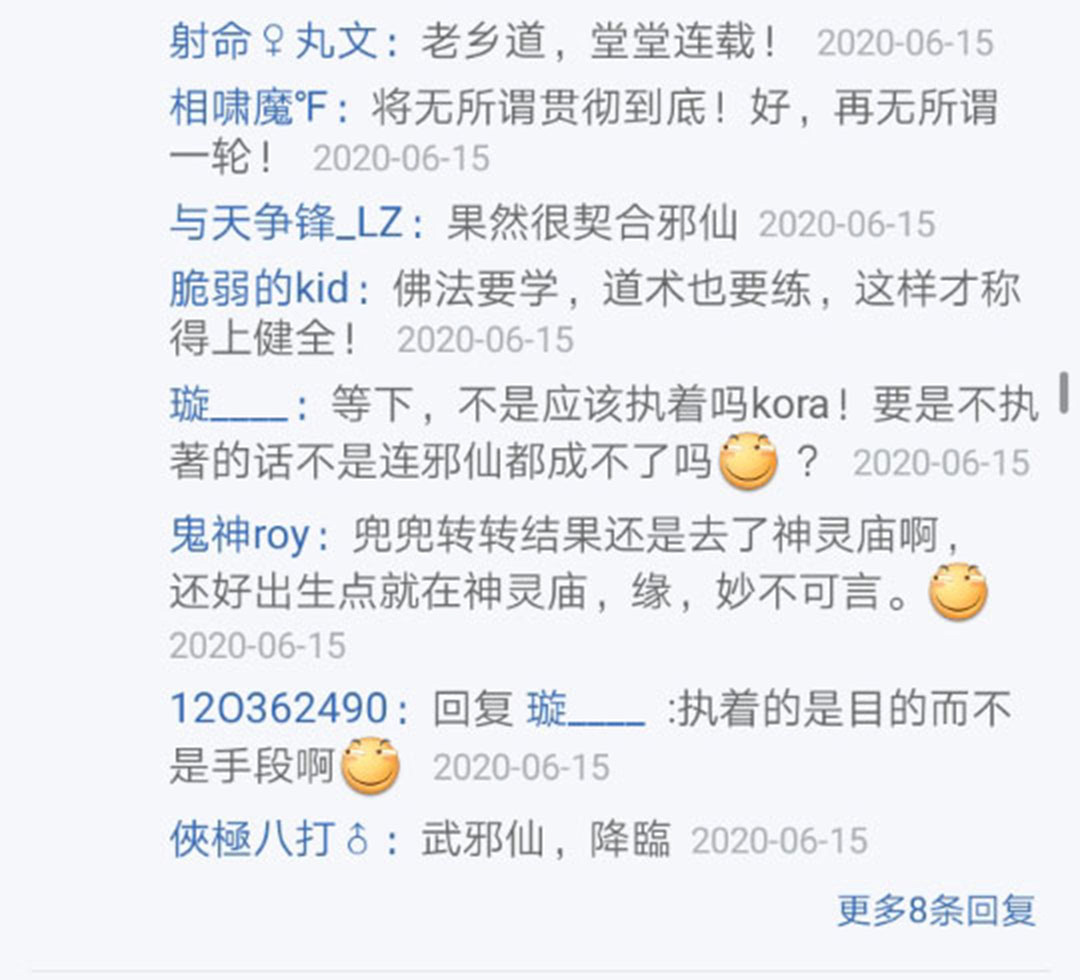
Task: Open 俠極八打♂'s profile page
Action: pyautogui.click(x=269, y=839)
